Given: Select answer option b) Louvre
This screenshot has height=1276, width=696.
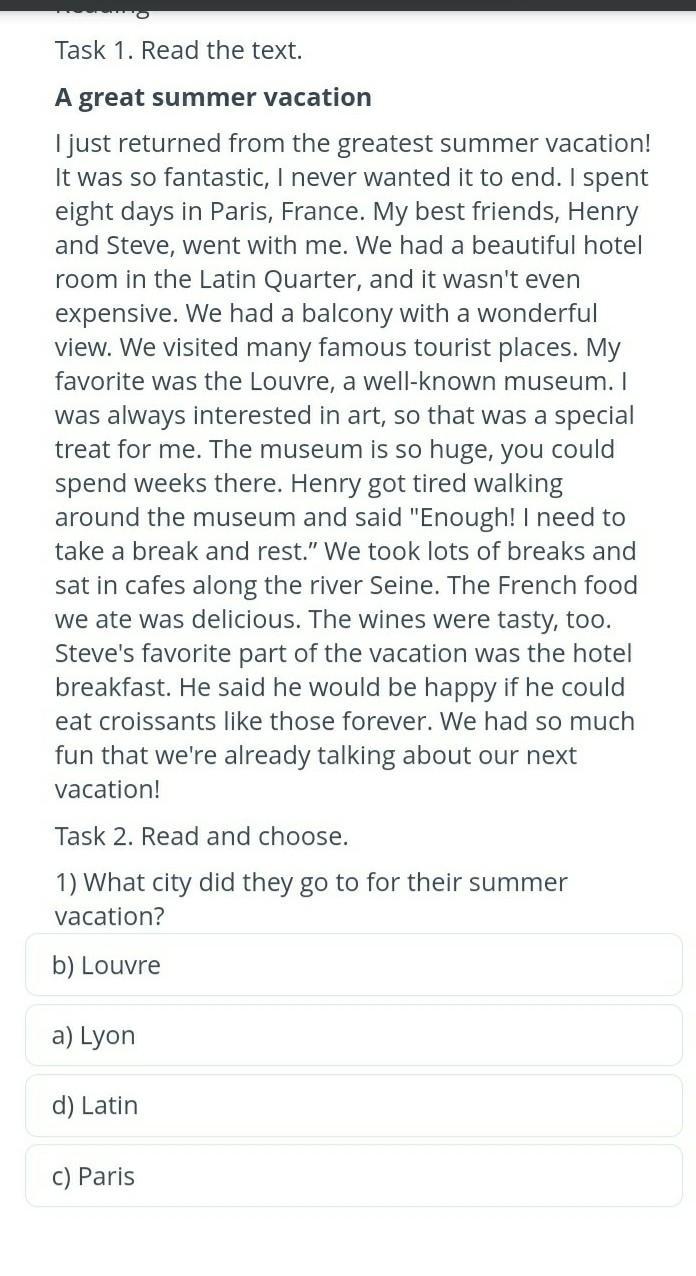Looking at the screenshot, I should (x=353, y=965).
